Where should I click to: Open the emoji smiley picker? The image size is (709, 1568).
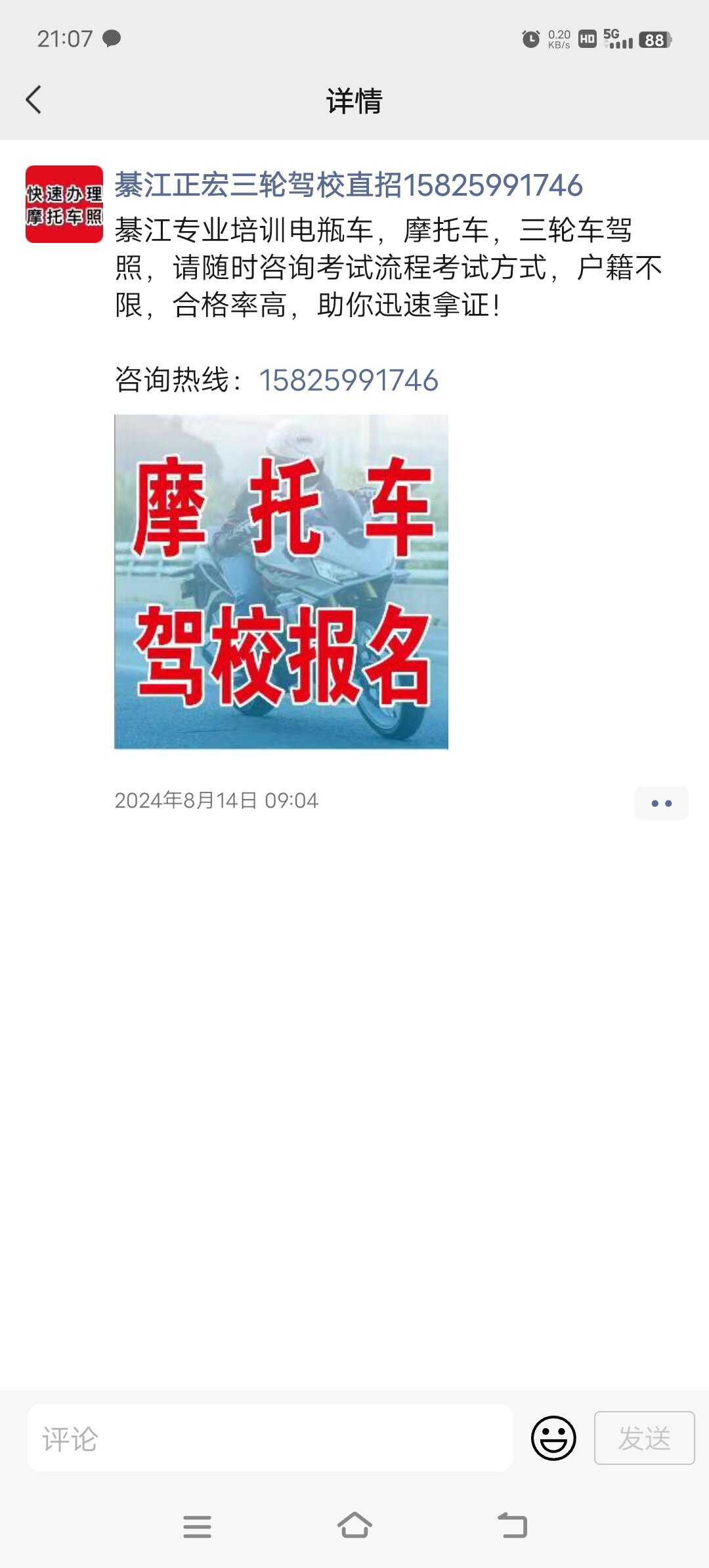coord(553,1438)
